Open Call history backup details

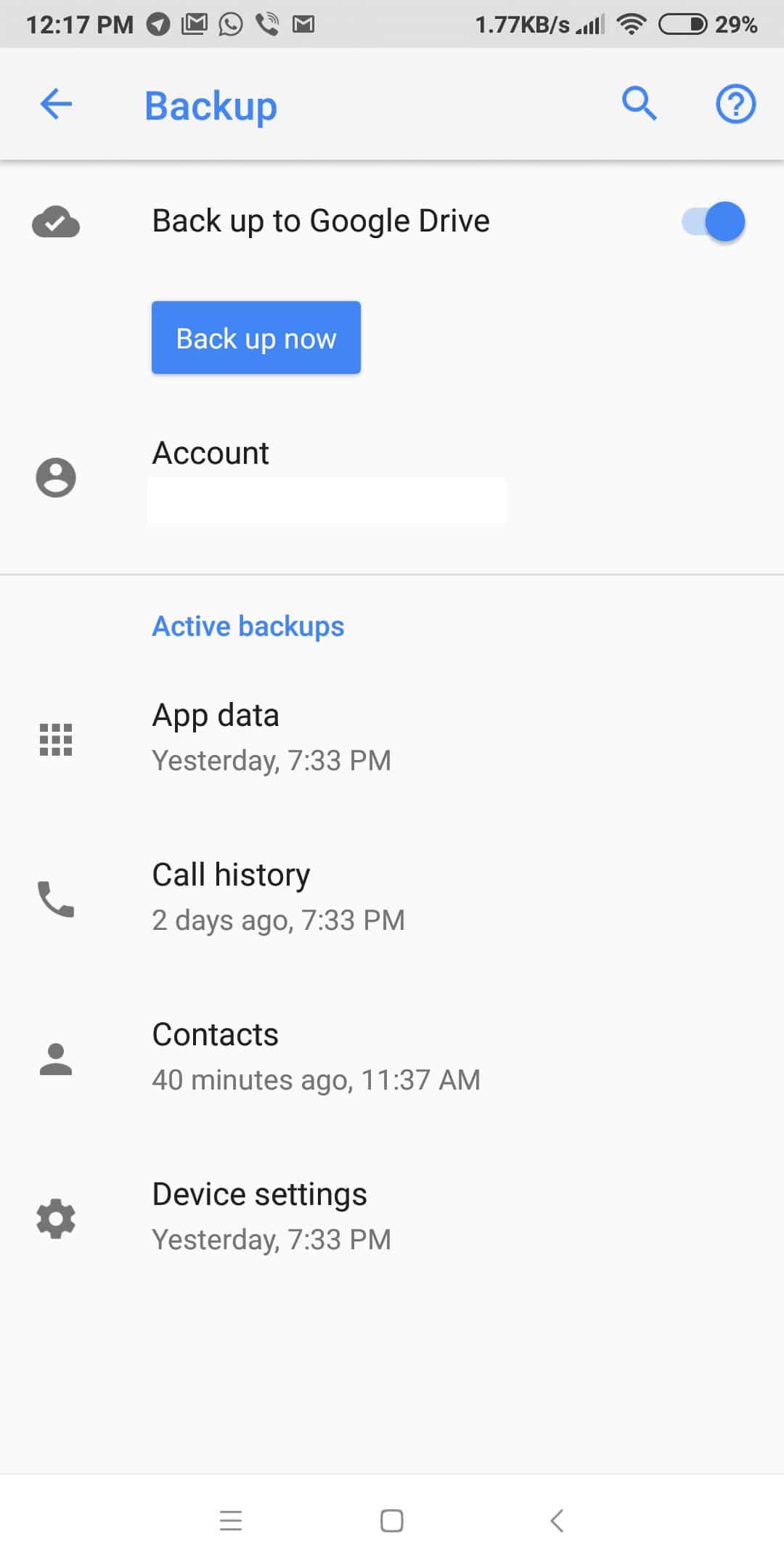(392, 898)
